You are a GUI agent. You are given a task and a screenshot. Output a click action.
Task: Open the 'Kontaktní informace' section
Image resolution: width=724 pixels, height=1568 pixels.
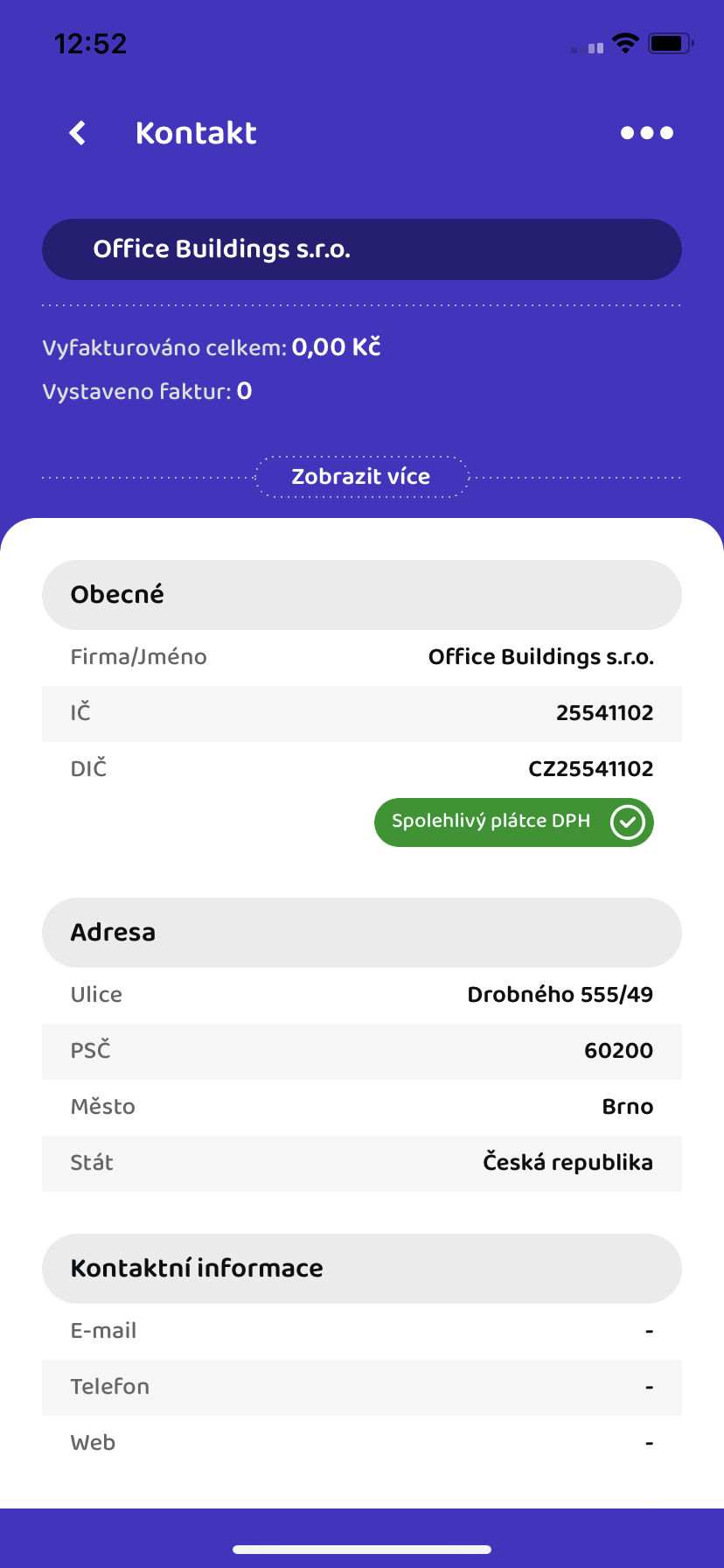[362, 1268]
